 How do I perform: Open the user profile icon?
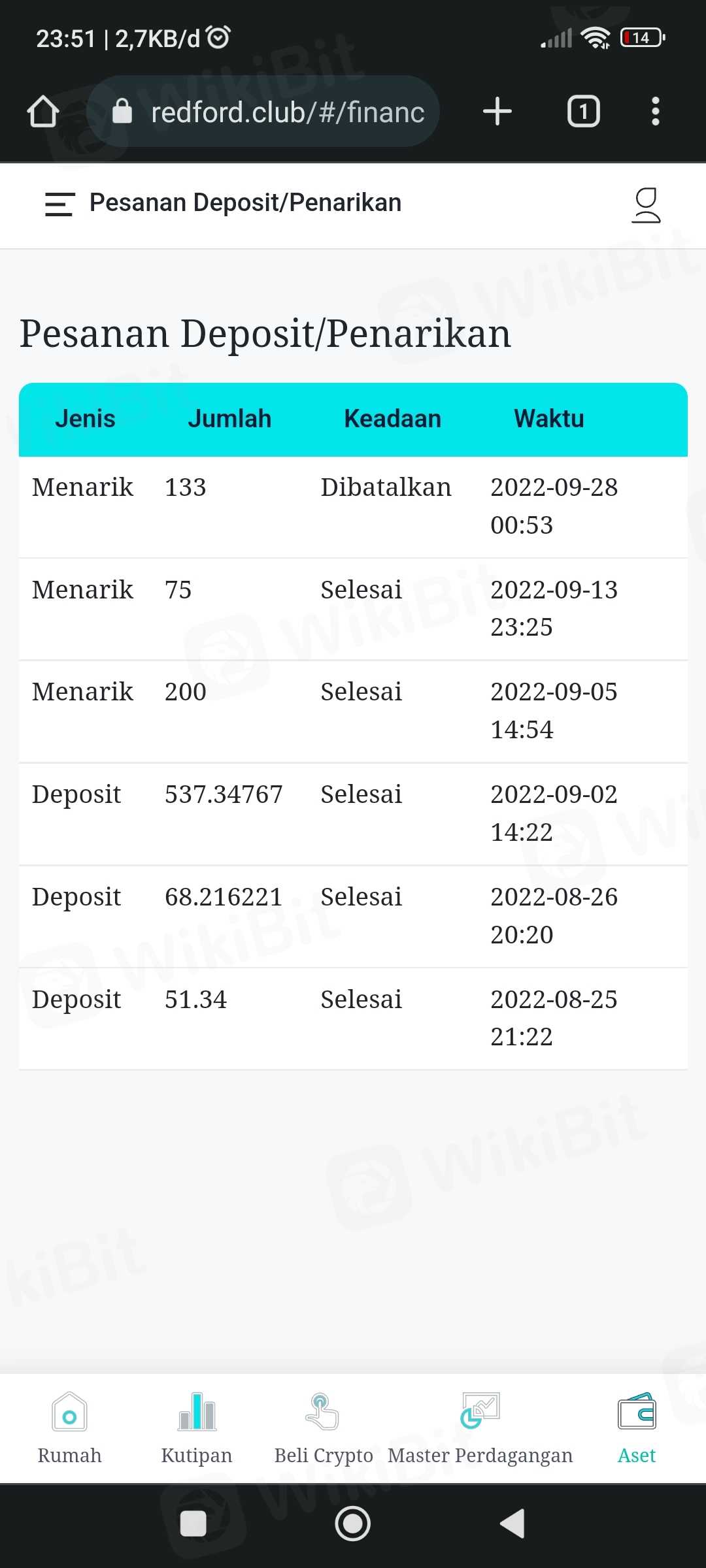[646, 205]
